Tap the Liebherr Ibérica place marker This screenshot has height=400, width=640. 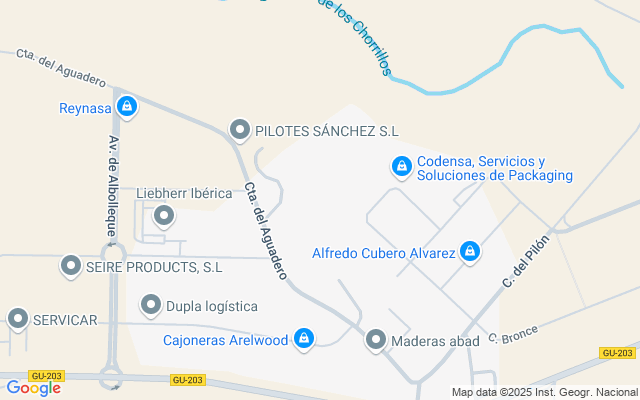163,215
